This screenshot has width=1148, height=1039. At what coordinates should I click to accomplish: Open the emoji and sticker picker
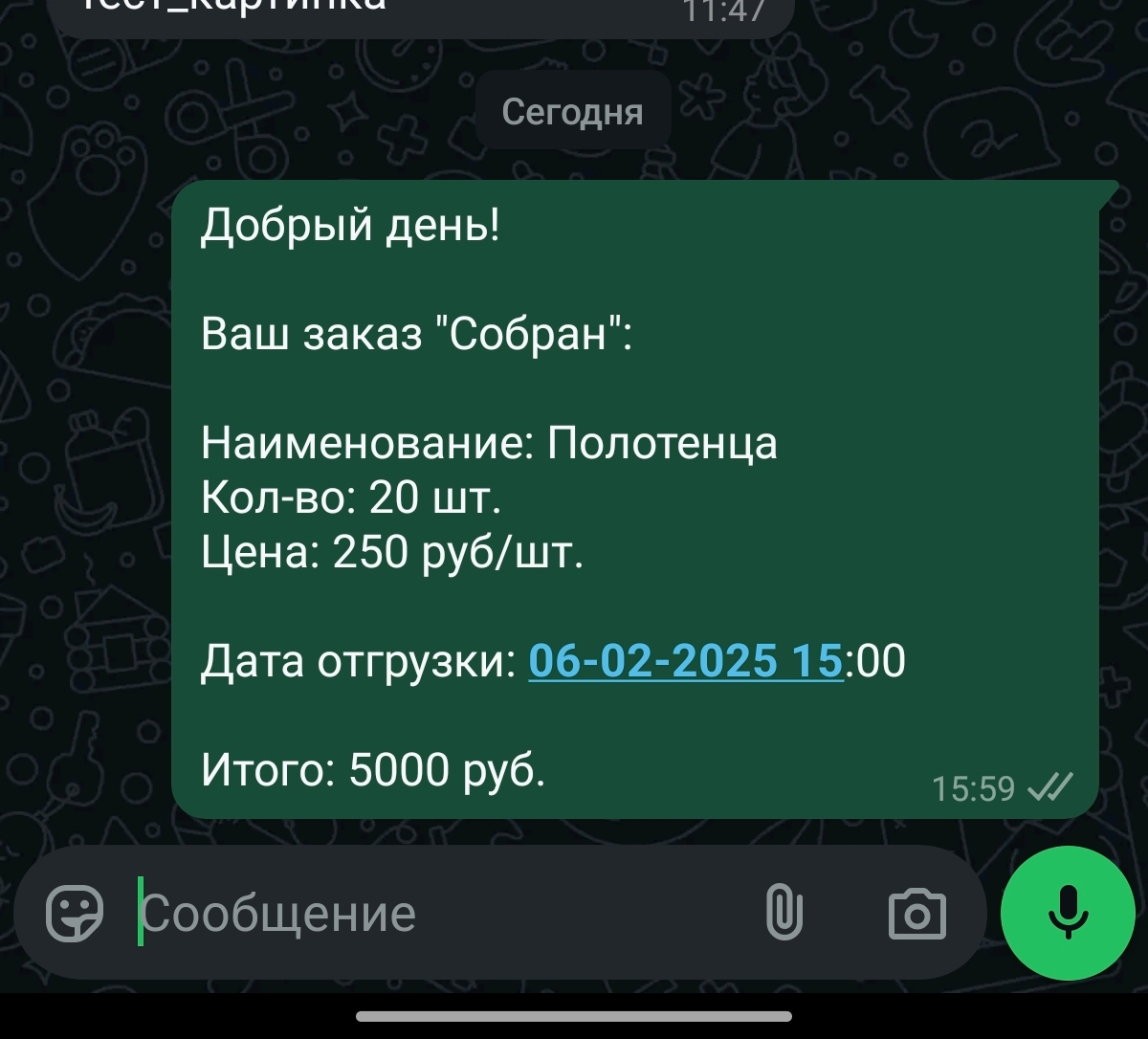pyautogui.click(x=75, y=913)
